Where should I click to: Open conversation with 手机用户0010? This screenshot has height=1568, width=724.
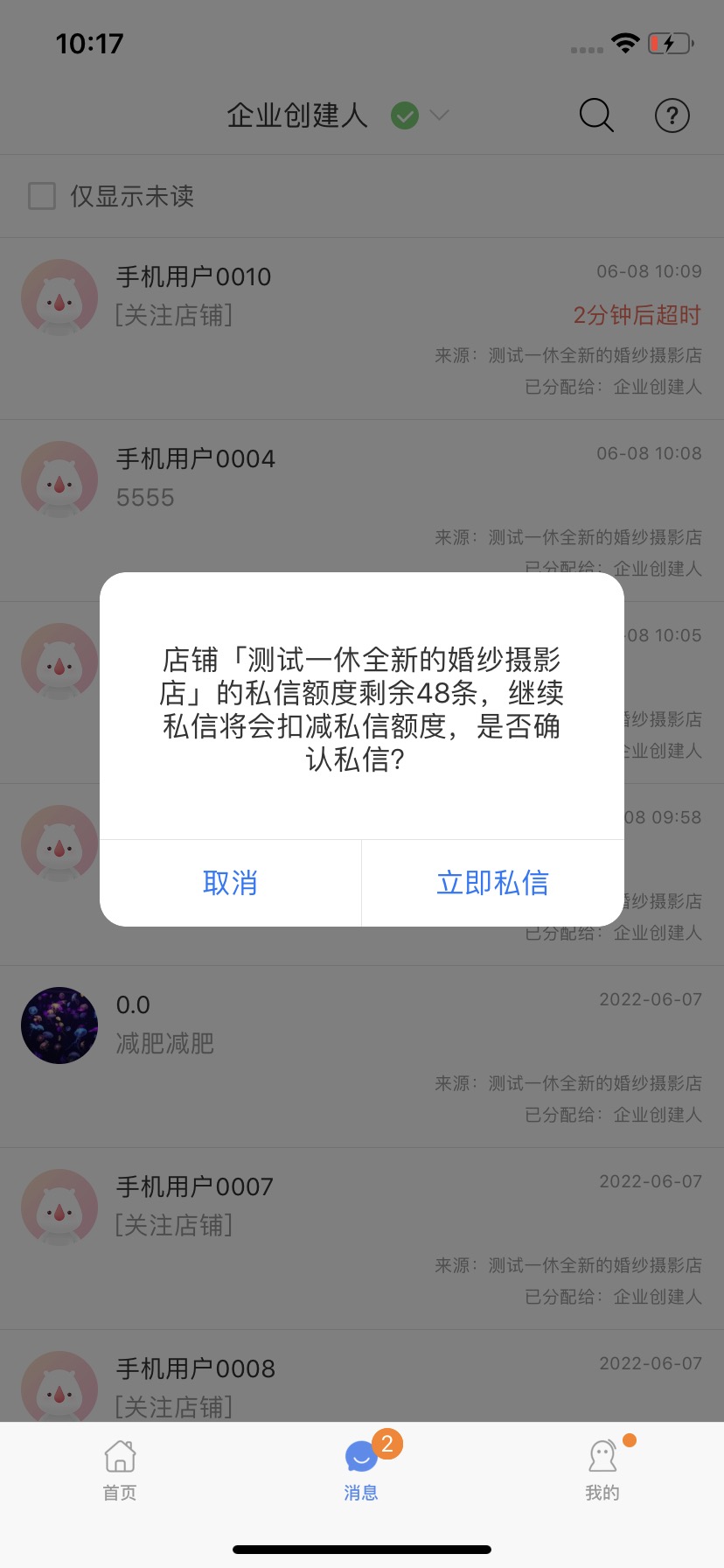(362, 328)
